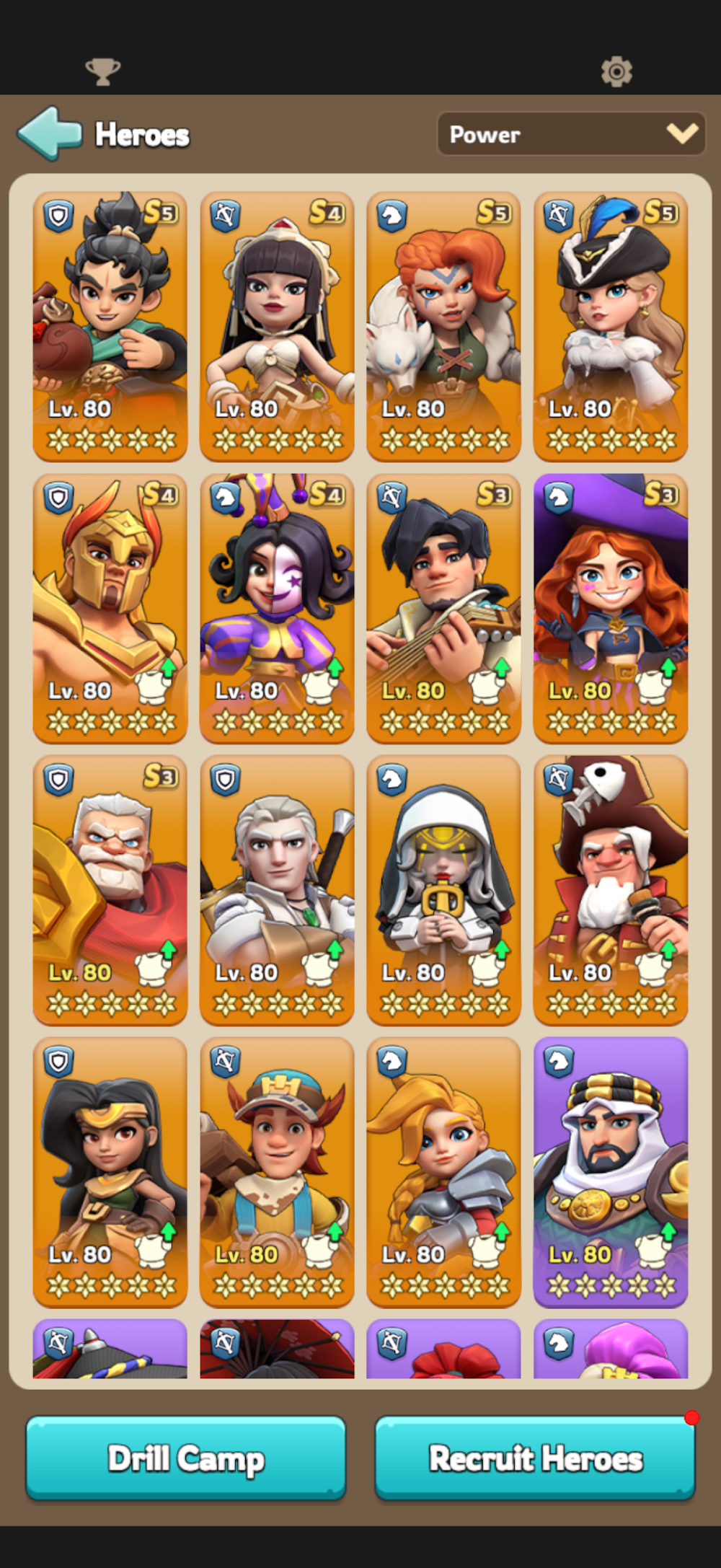Choose the blonde armored knight girl card
Screen dimensions: 721x1568
click(443, 1172)
